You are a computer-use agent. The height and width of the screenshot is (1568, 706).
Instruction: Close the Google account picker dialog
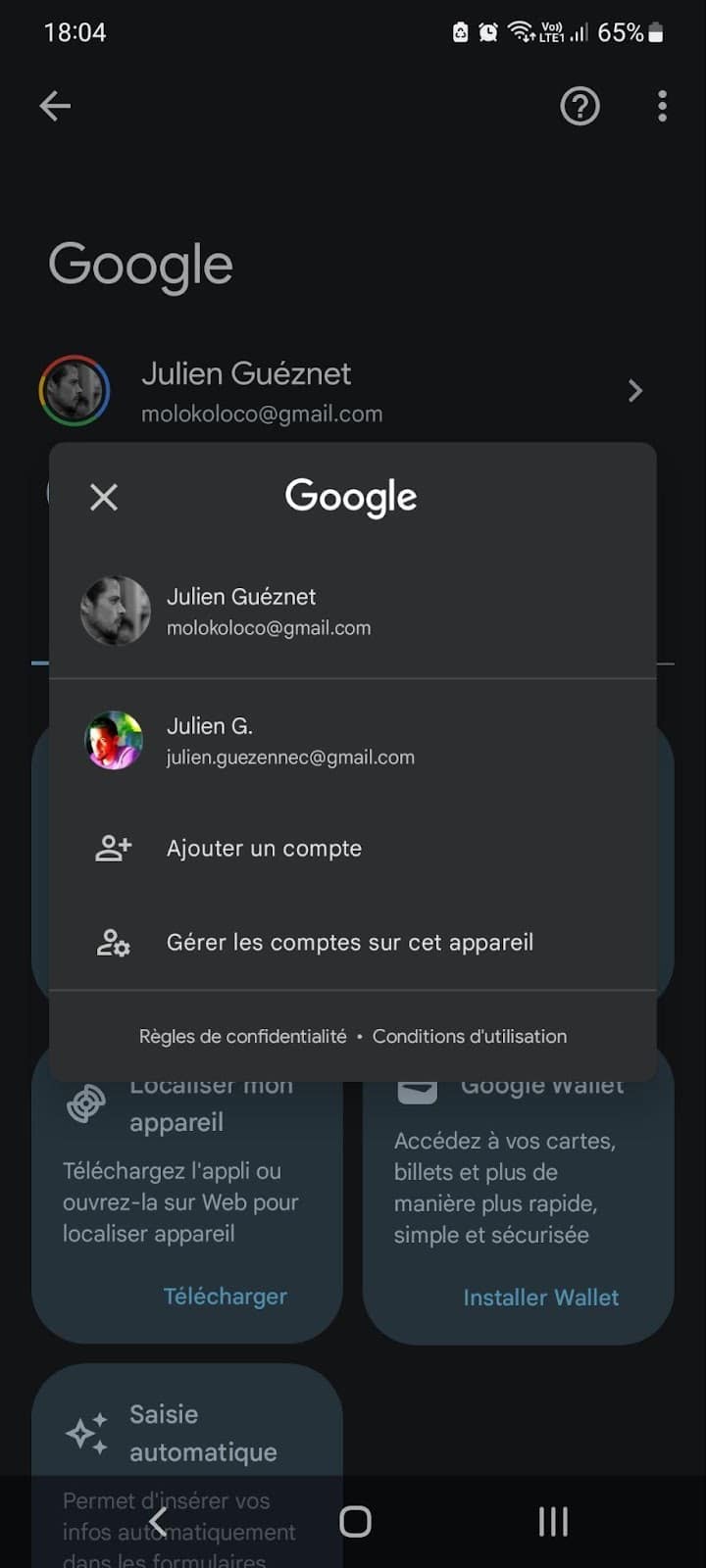coord(104,498)
